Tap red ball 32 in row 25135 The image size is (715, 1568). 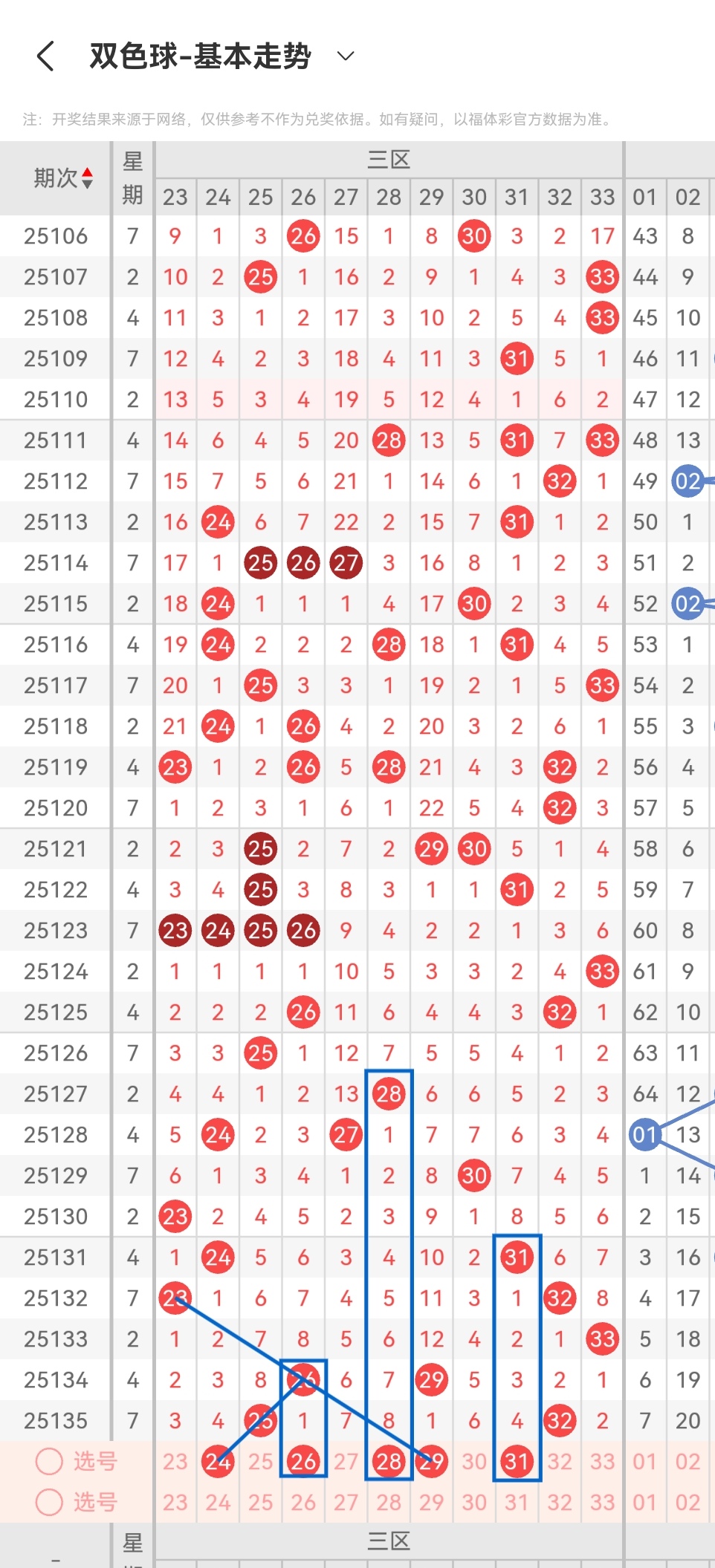[x=560, y=1420]
